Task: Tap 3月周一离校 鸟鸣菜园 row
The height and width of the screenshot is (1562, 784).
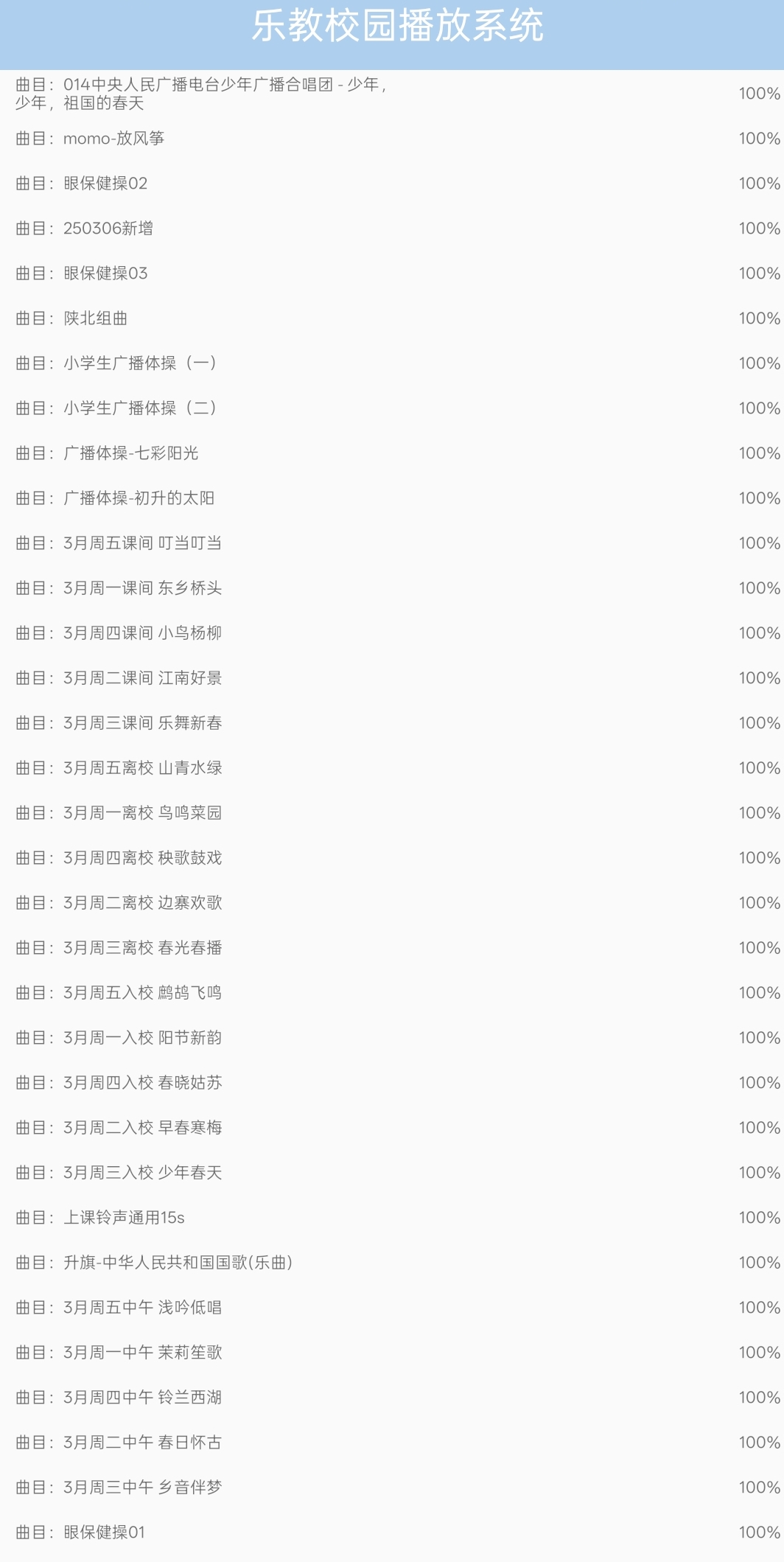Action: pyautogui.click(x=142, y=813)
